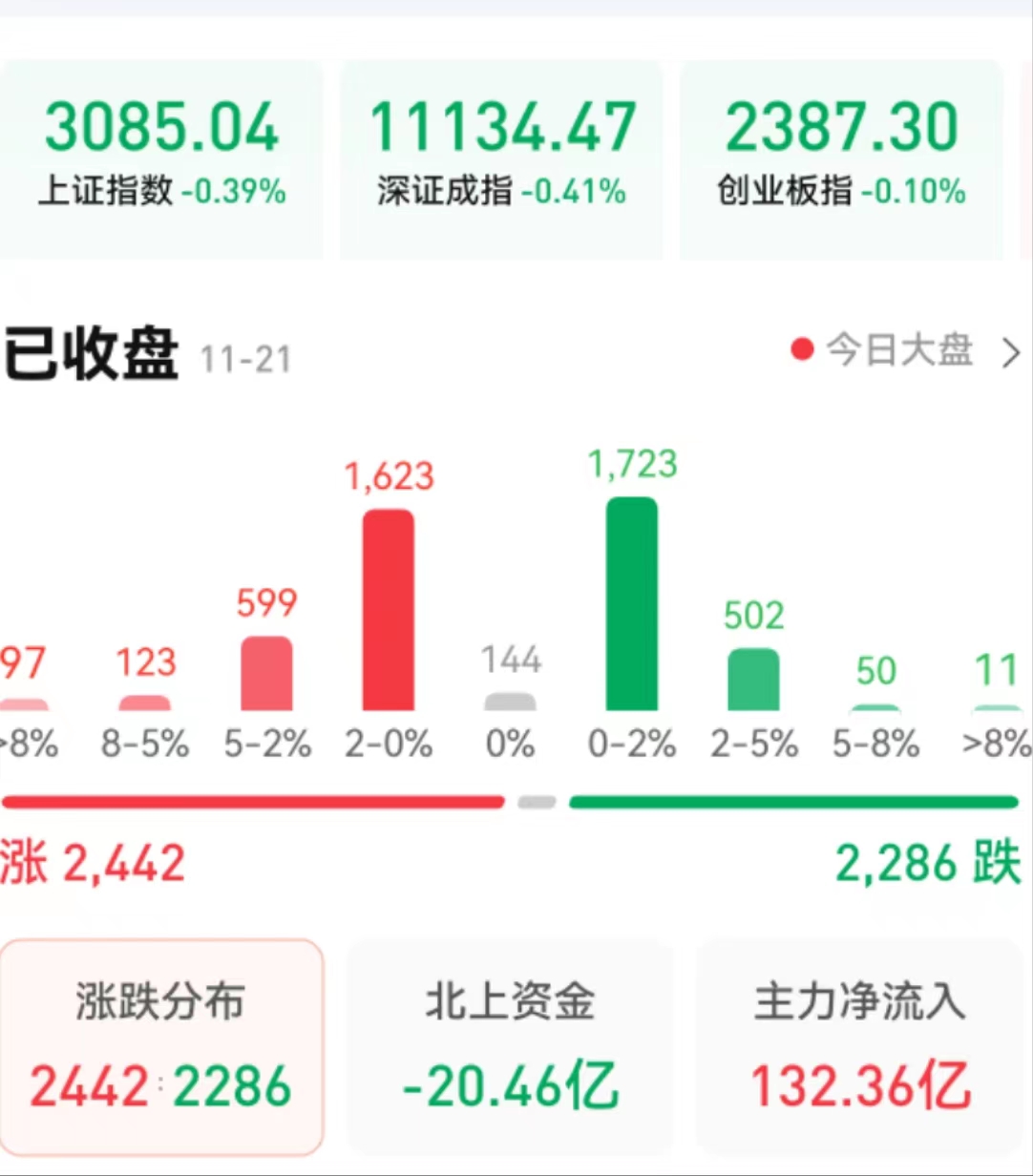Image resolution: width=1033 pixels, height=1176 pixels.
Task: Select the 涨跌分布 tab
Action: click(x=160, y=1045)
